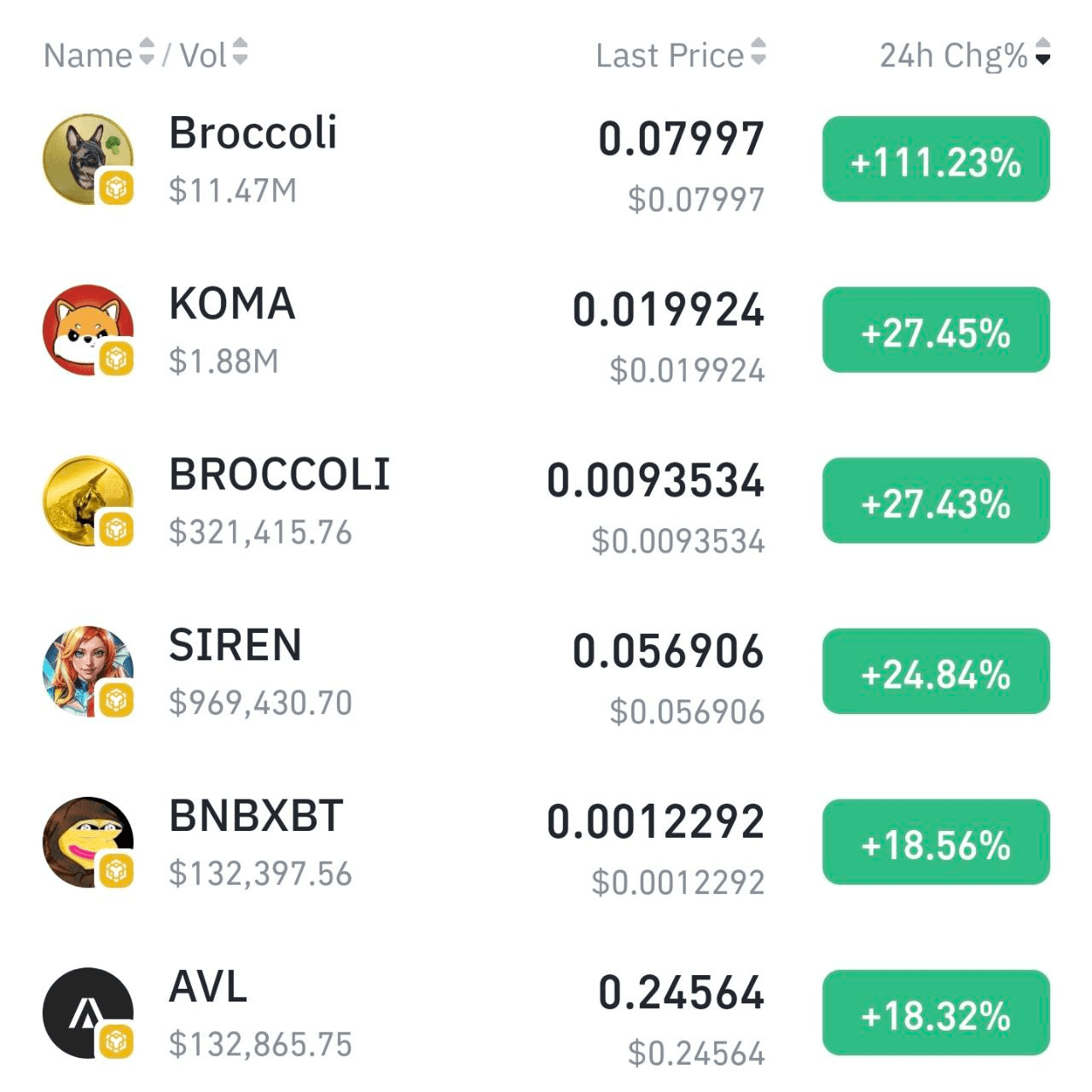The image size is (1092, 1092).
Task: Sort by Last Price column
Action: [680, 55]
